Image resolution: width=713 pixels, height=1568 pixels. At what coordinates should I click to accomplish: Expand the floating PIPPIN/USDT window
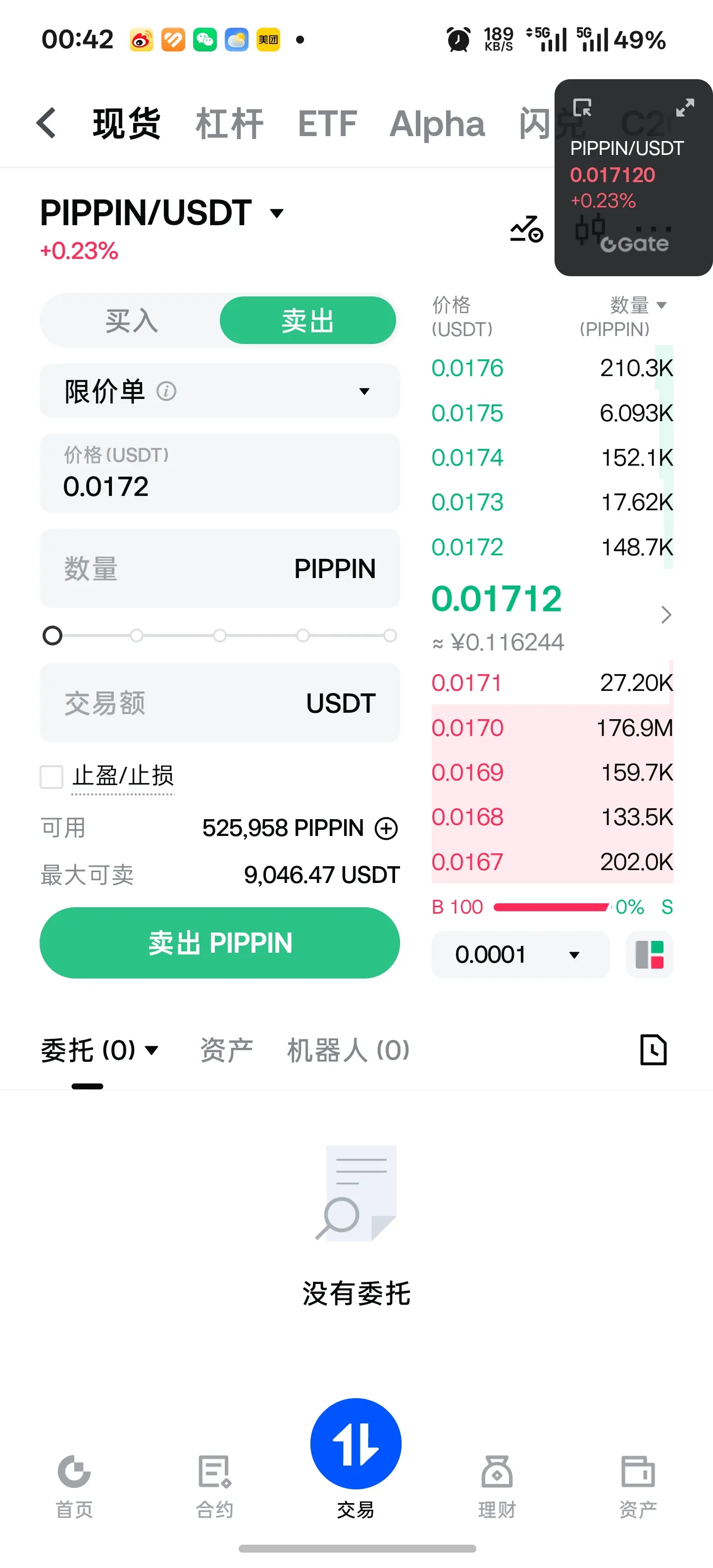click(x=685, y=108)
